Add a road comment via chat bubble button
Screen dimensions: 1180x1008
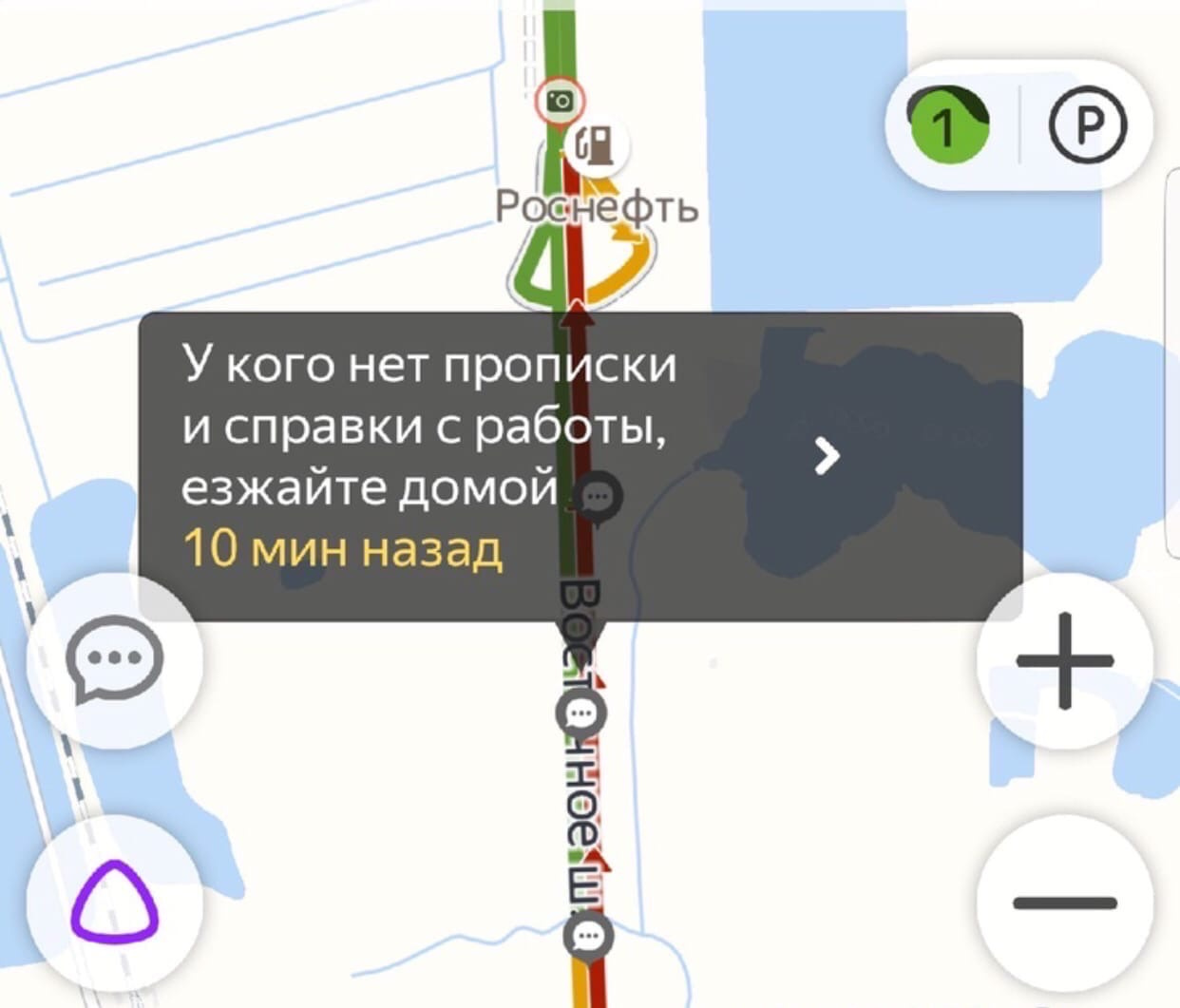coord(114,658)
